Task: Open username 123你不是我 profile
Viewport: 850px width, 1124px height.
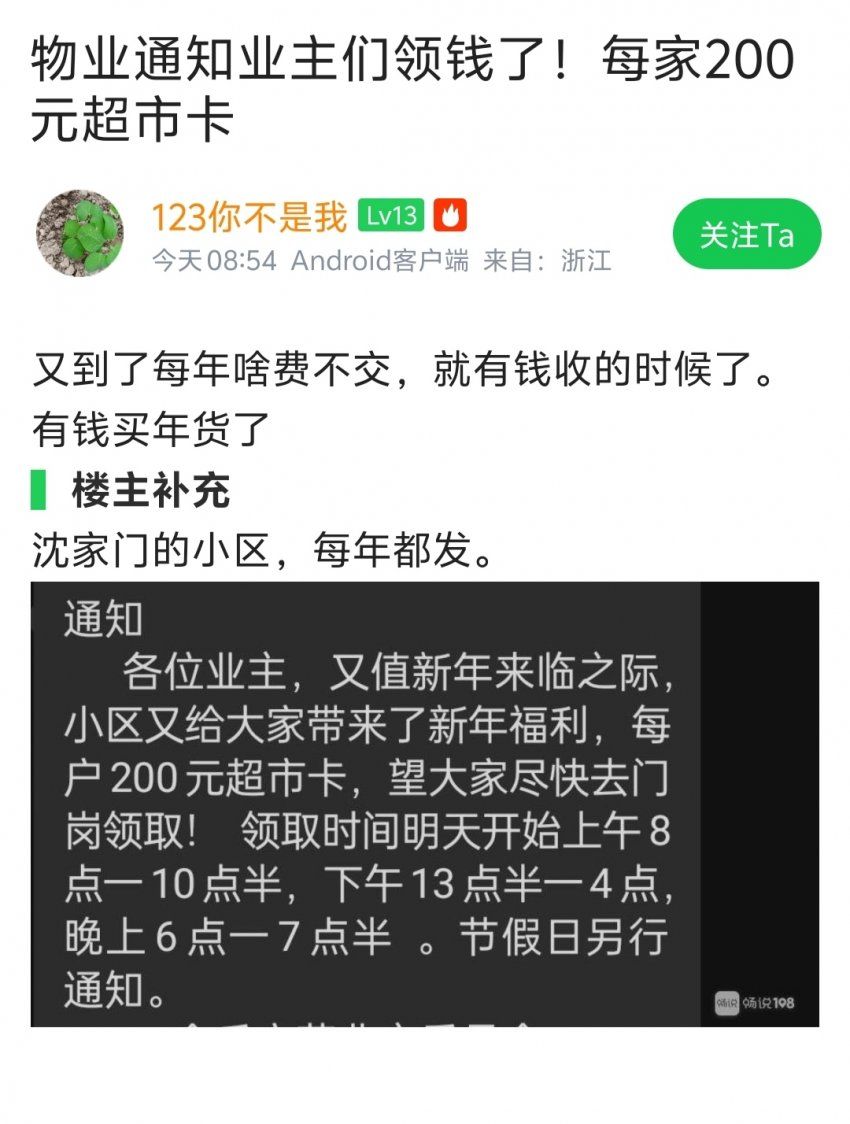Action: coord(248,216)
